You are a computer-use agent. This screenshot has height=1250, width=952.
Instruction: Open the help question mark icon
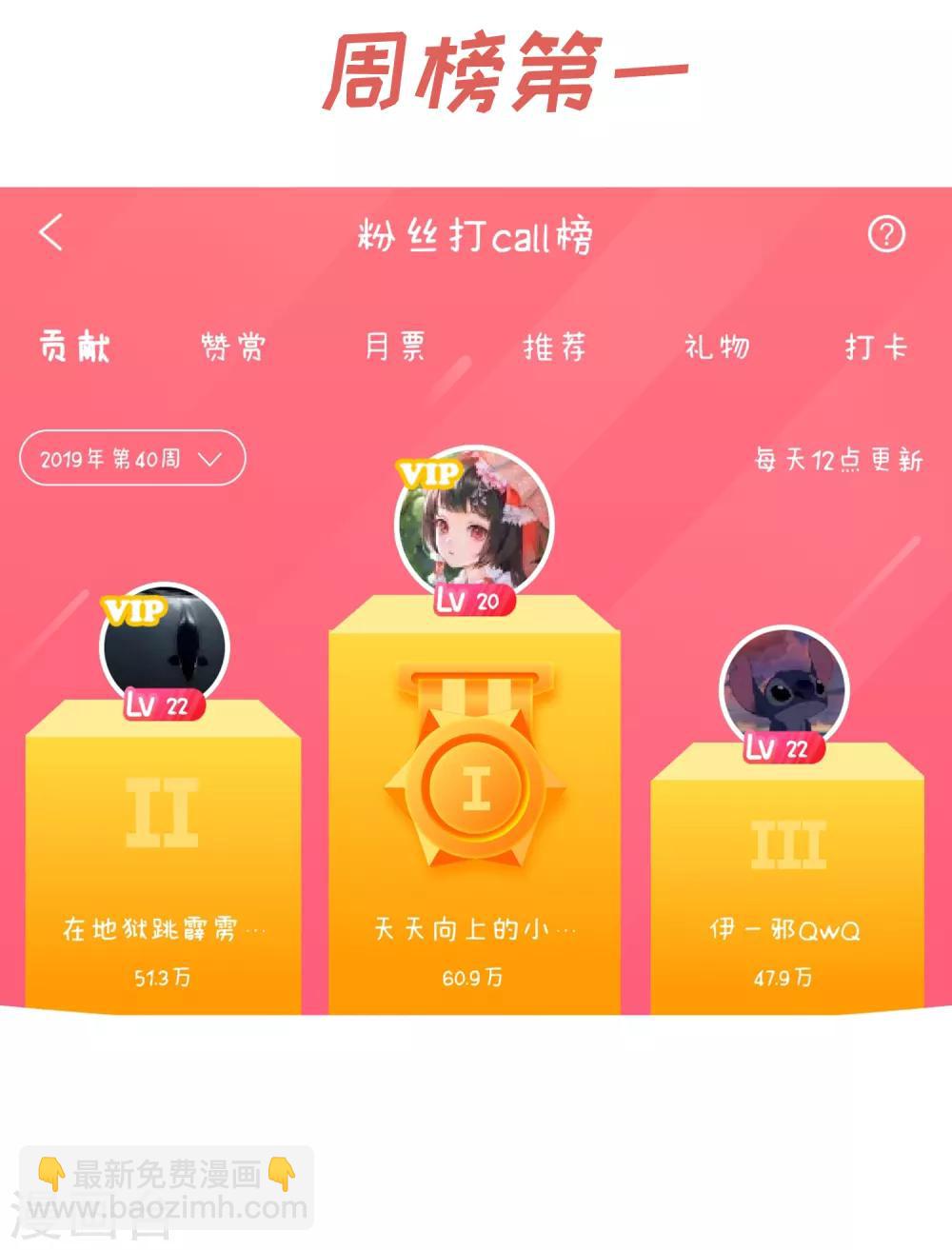click(x=887, y=234)
